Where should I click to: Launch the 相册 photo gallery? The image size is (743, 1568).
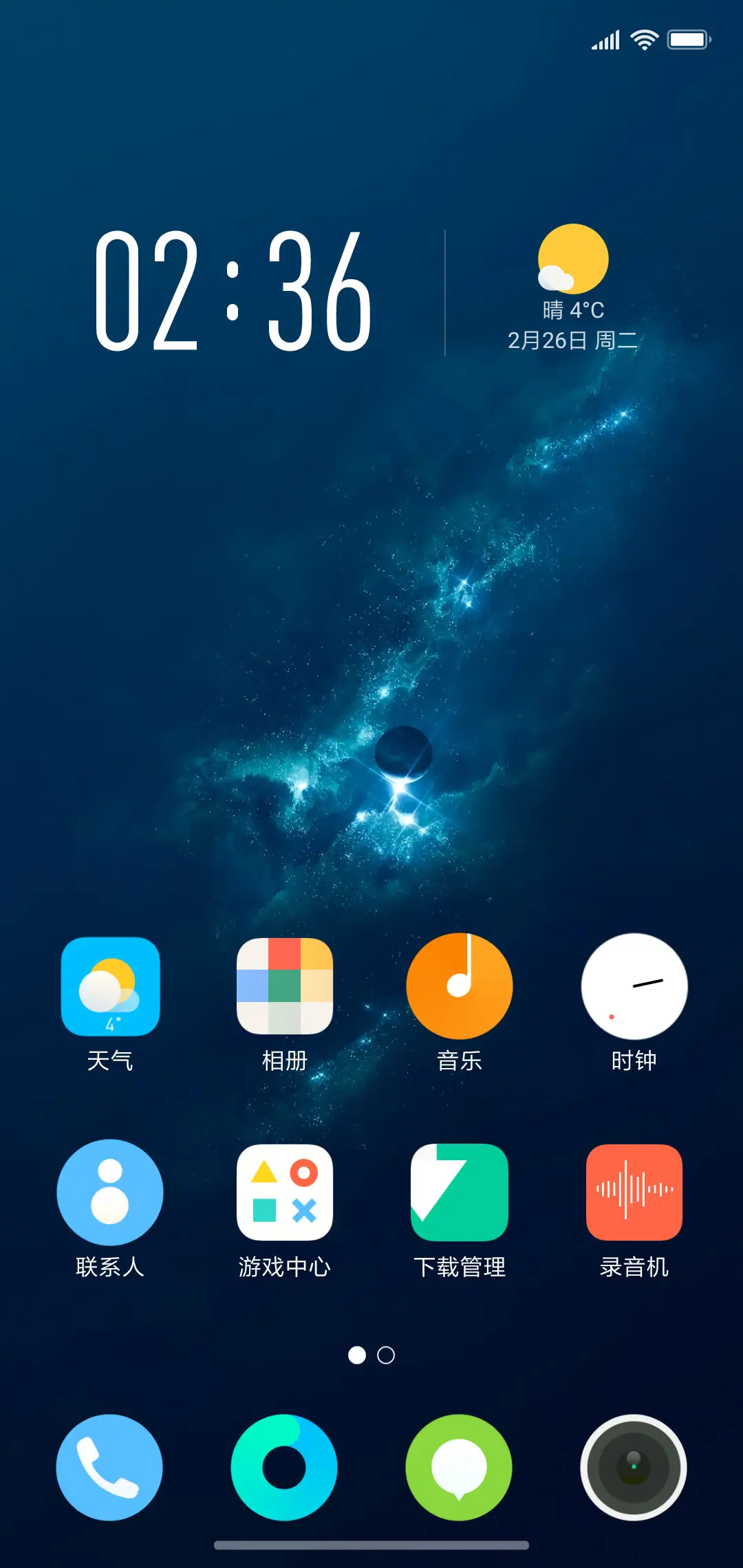pos(285,986)
